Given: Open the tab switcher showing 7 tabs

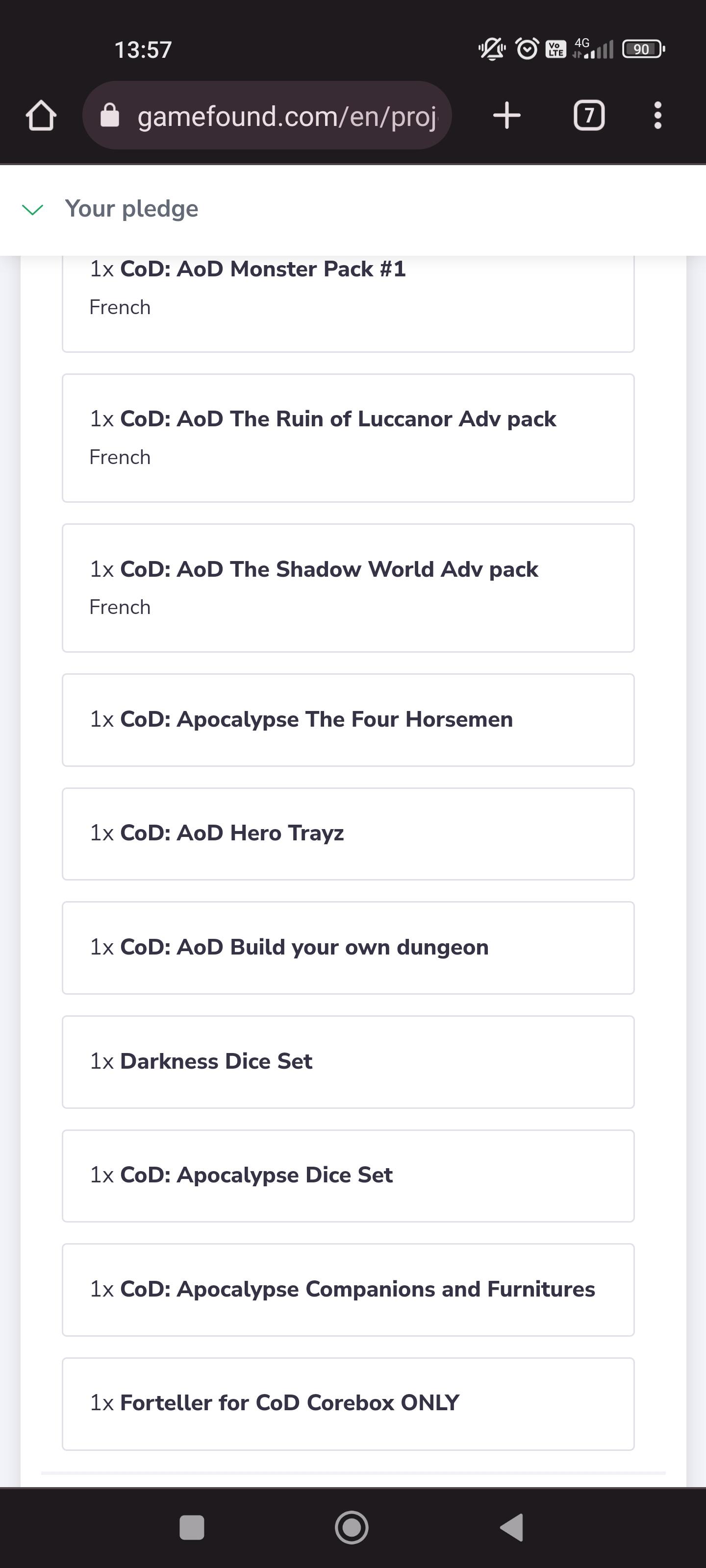Looking at the screenshot, I should click(x=589, y=116).
